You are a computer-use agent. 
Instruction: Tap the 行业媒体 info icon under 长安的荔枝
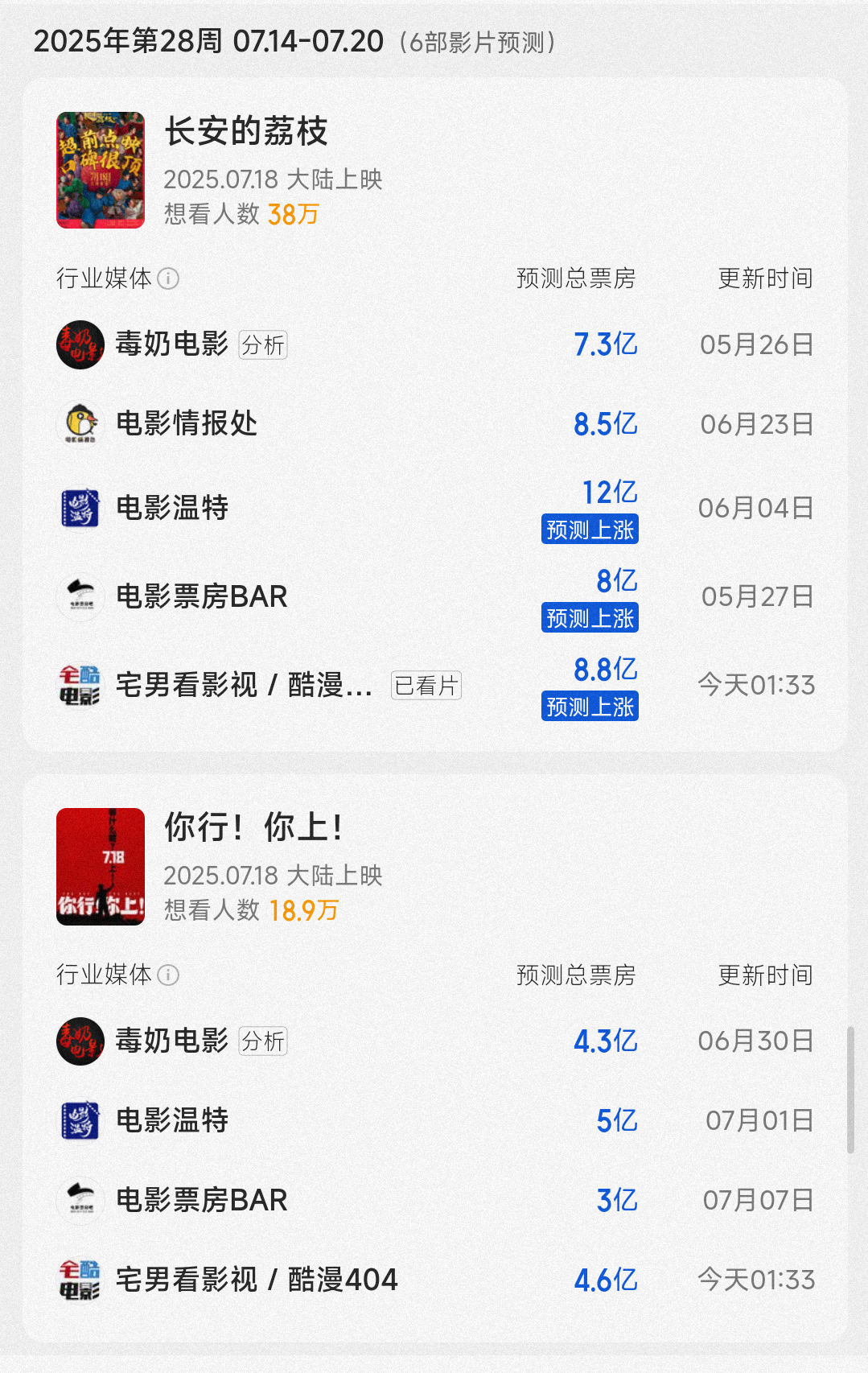pyautogui.click(x=168, y=278)
